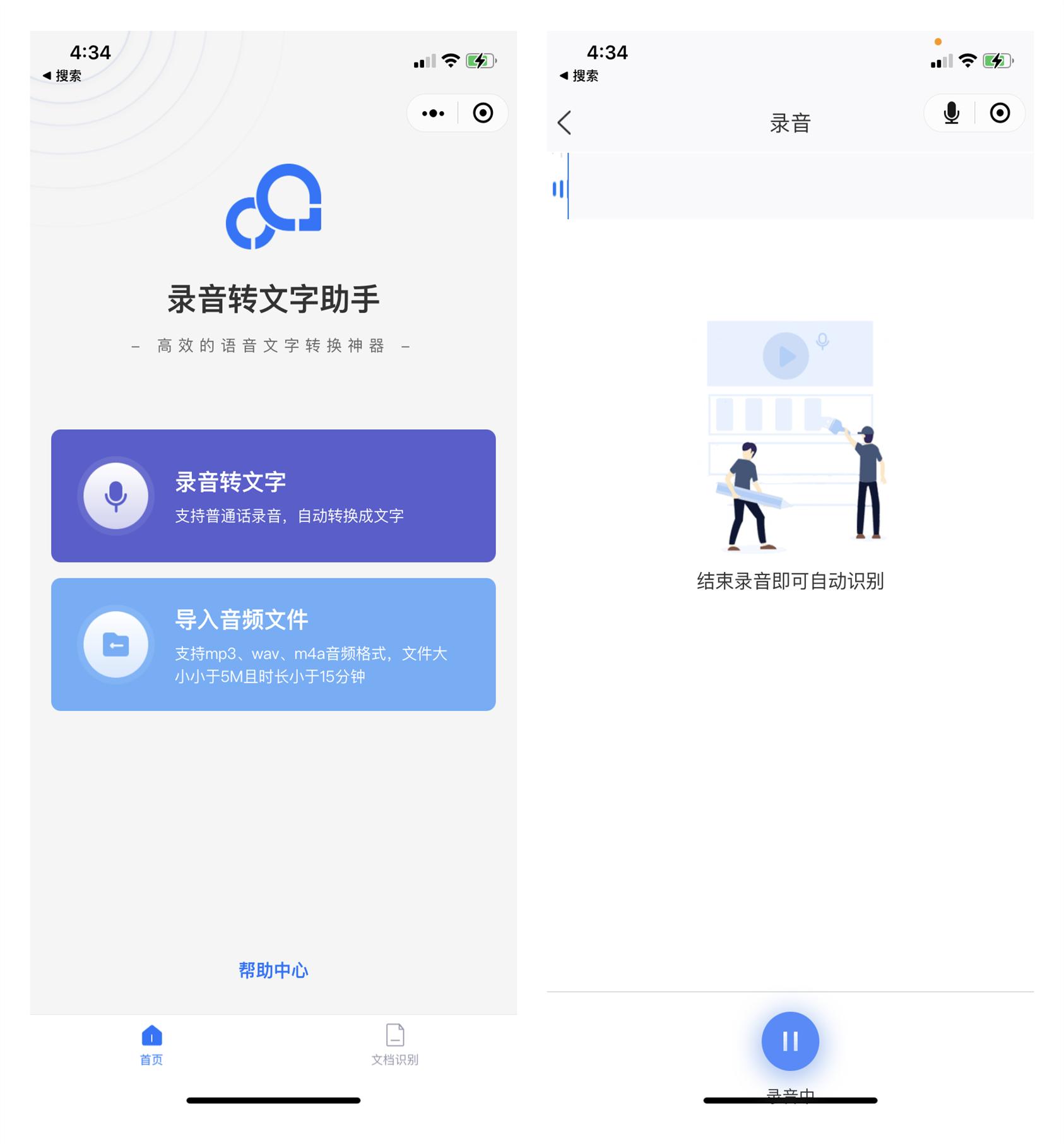The width and height of the screenshot is (1064, 1144).
Task: Tap the 导入音频文件 folder icon
Action: click(x=115, y=644)
